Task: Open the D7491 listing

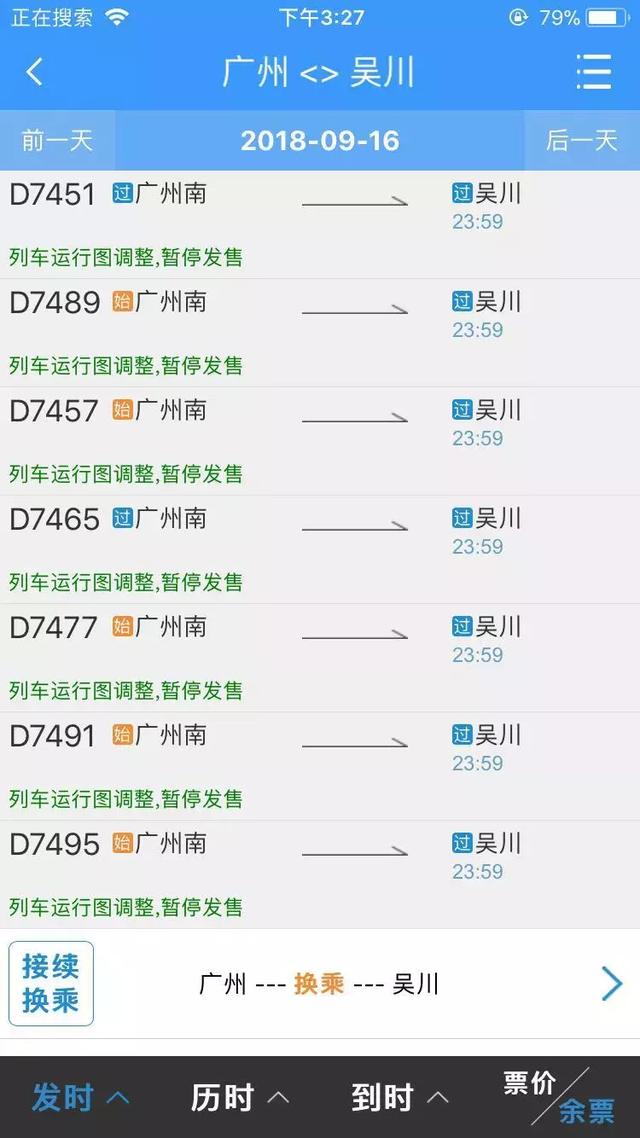Action: coord(320,766)
